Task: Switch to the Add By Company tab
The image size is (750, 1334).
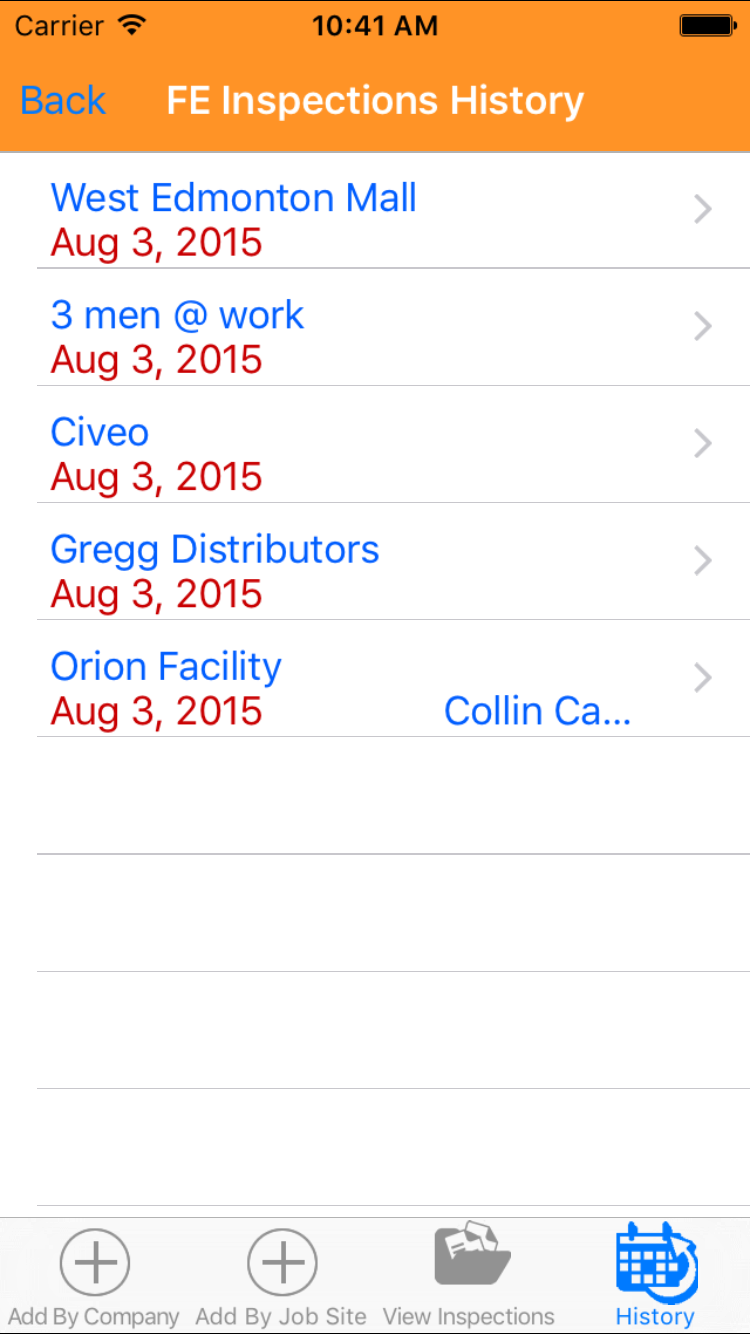Action: 94,1276
